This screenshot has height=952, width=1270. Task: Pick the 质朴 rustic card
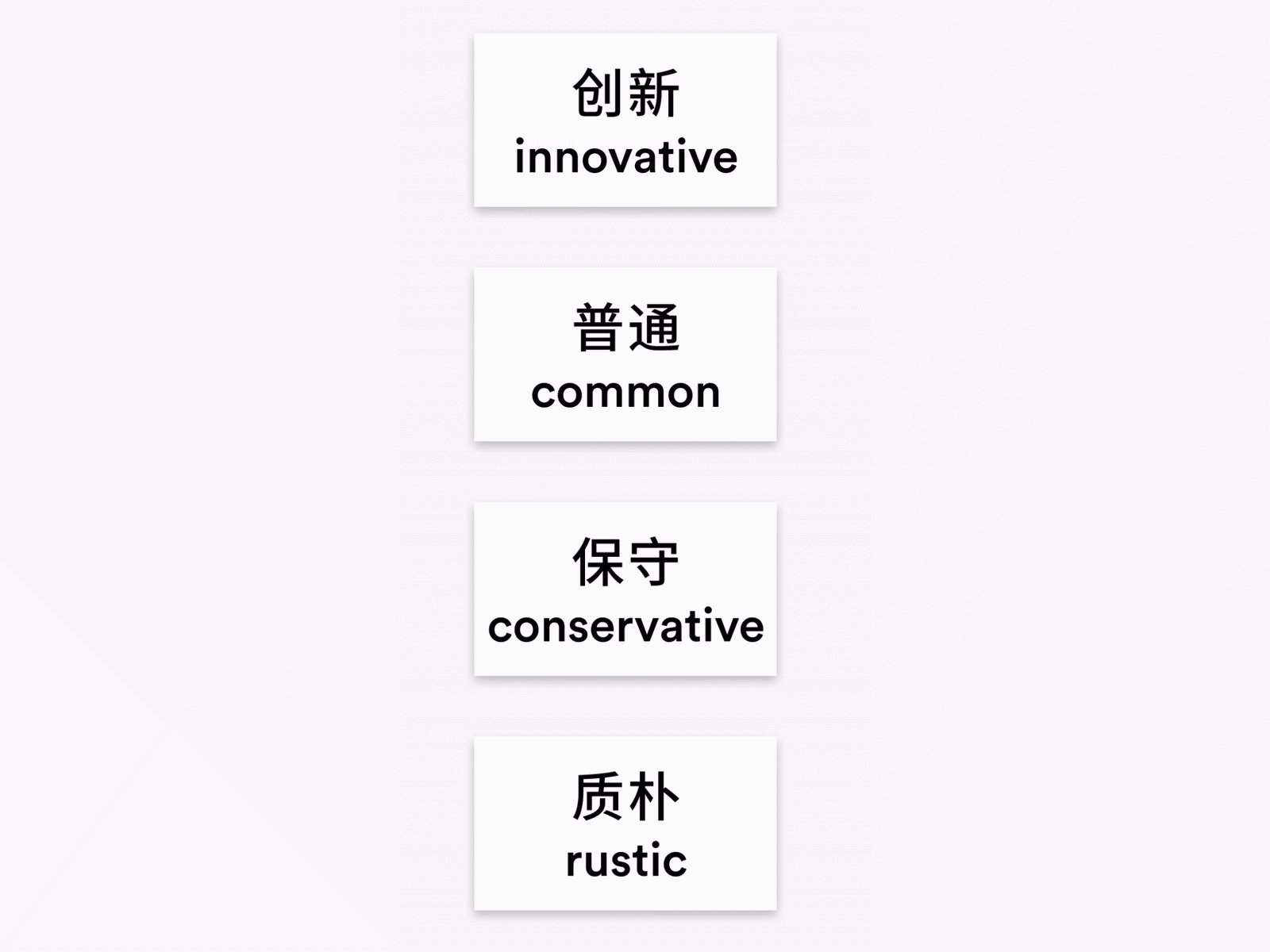click(x=625, y=823)
